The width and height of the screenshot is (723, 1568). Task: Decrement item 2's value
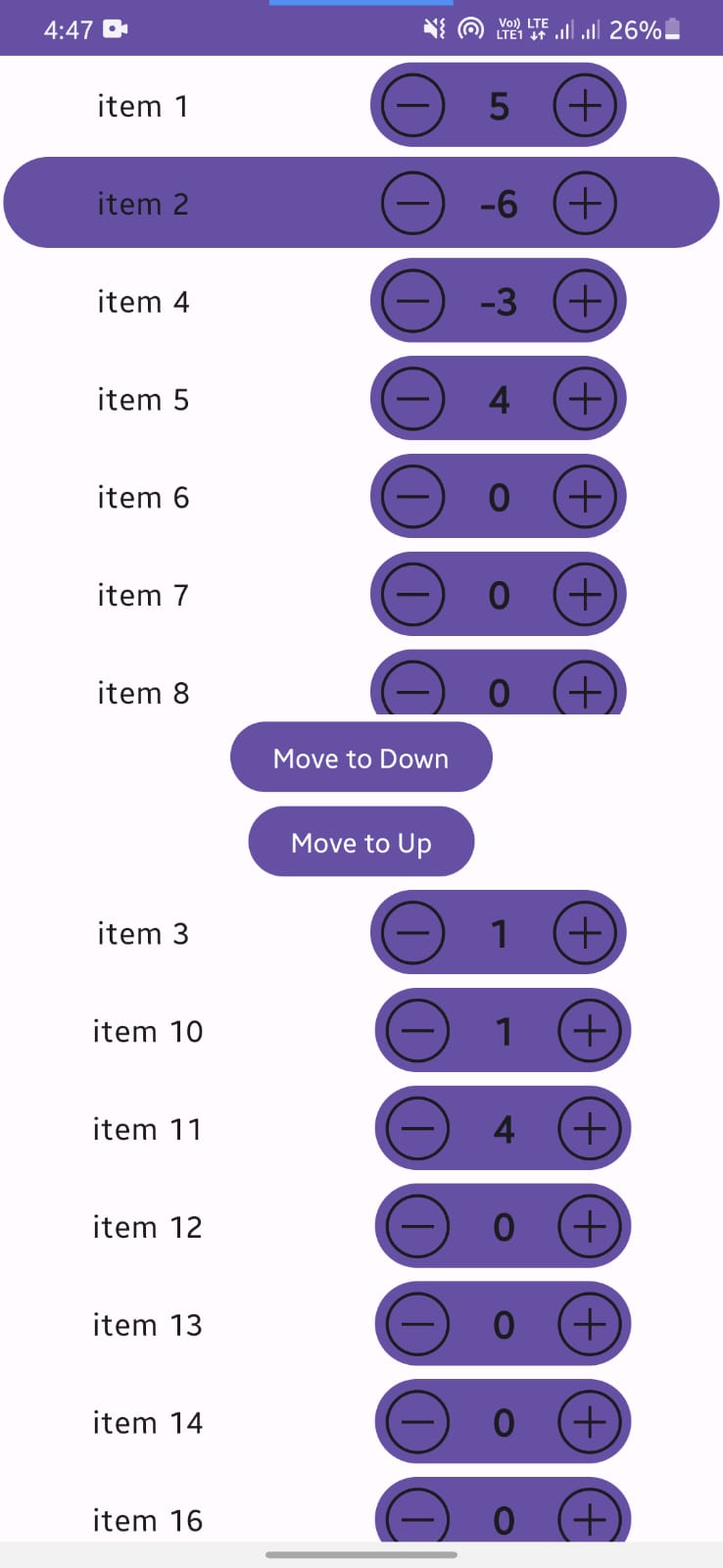[x=412, y=204]
